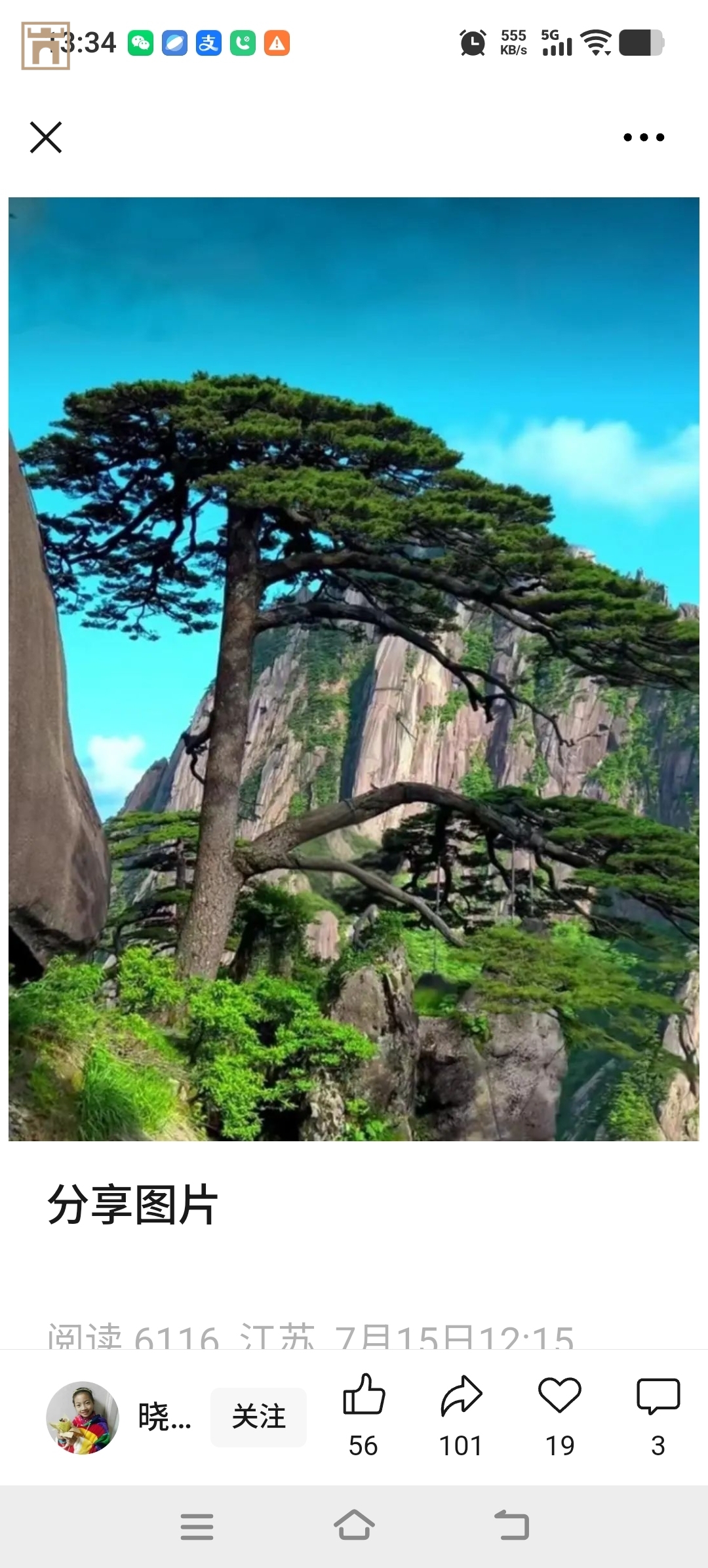Open the comments bubble icon
The image size is (708, 1568).
tap(658, 1395)
